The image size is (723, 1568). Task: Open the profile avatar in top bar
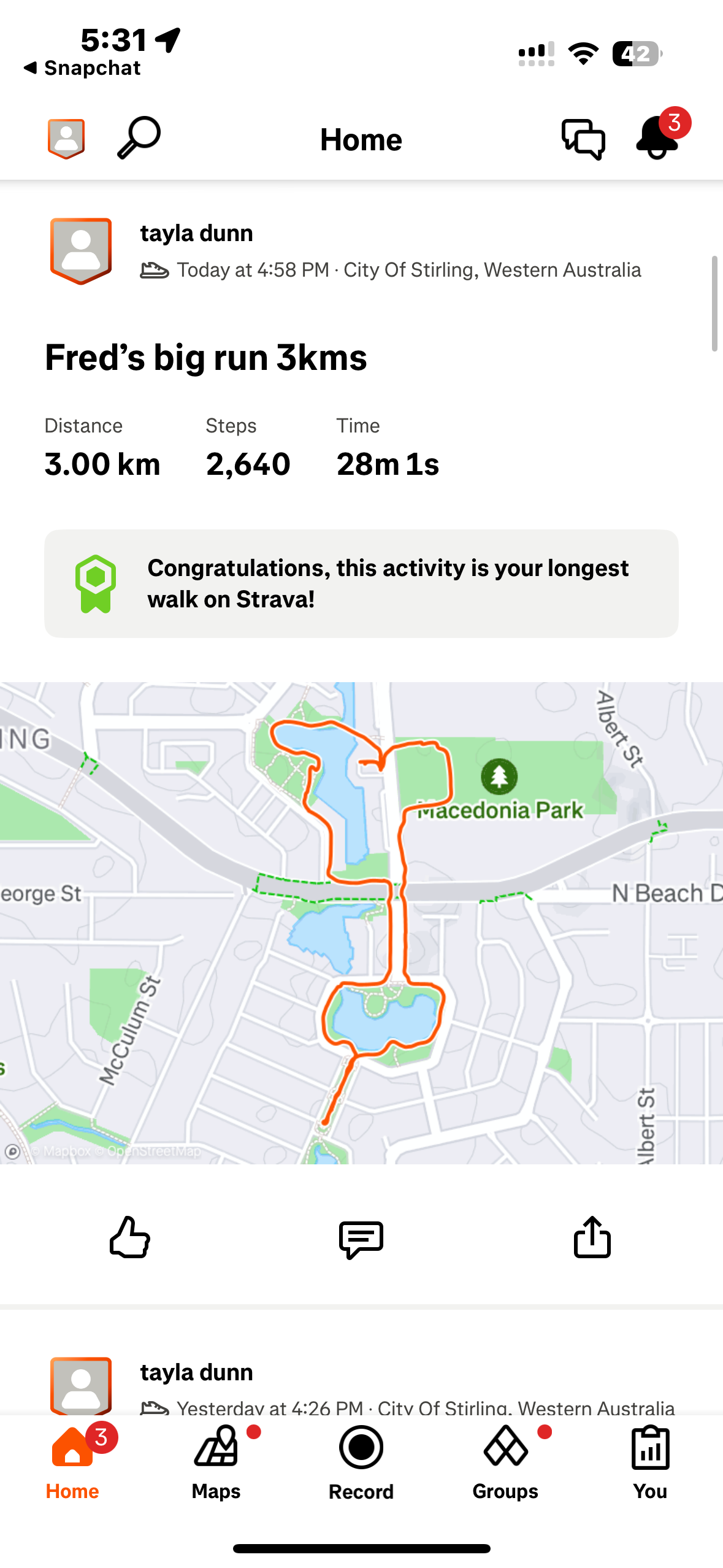66,139
